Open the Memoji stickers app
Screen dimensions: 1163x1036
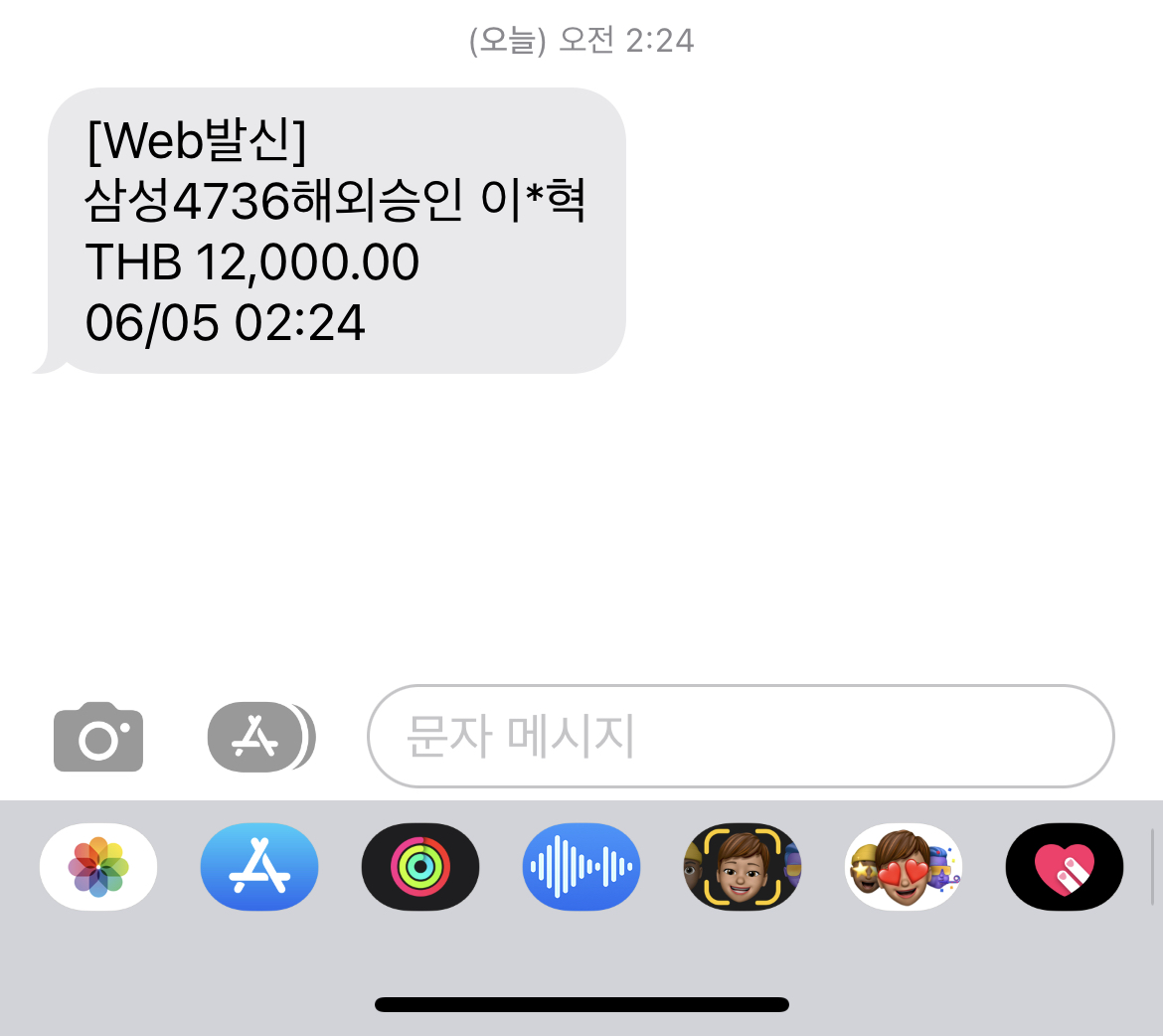click(x=903, y=867)
